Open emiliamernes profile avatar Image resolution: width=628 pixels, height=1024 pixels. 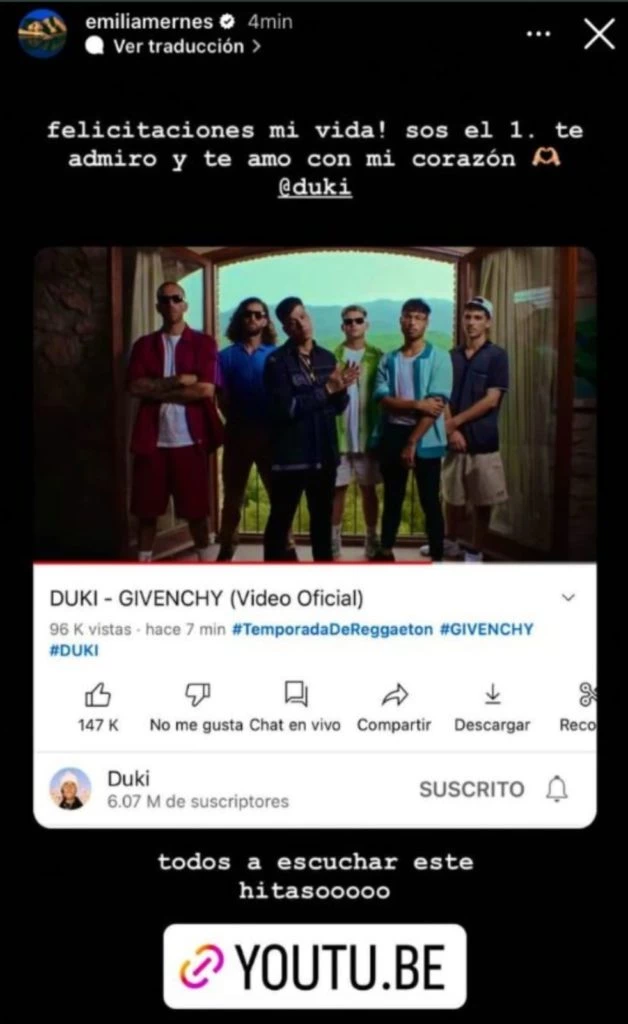click(x=42, y=33)
